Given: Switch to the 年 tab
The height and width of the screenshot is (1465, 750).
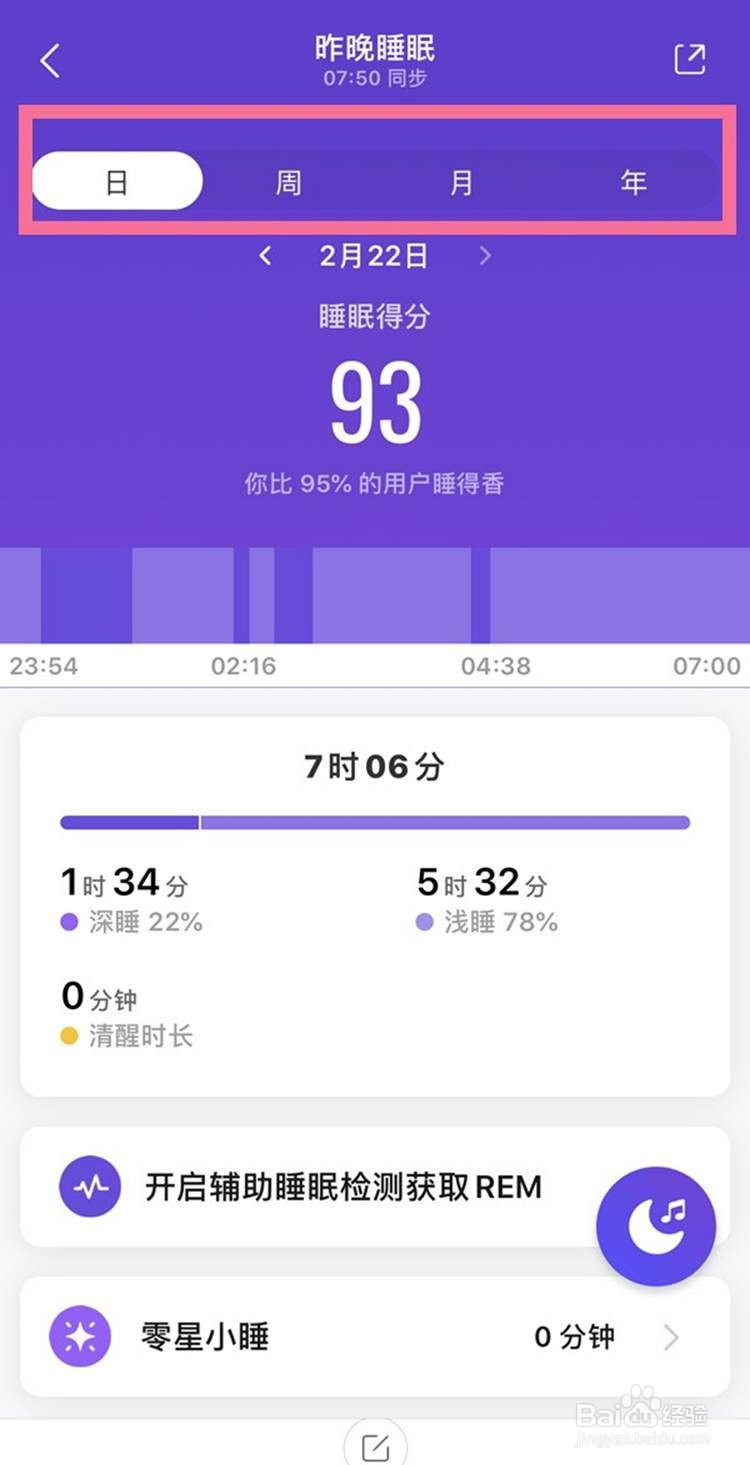Looking at the screenshot, I should (x=633, y=180).
